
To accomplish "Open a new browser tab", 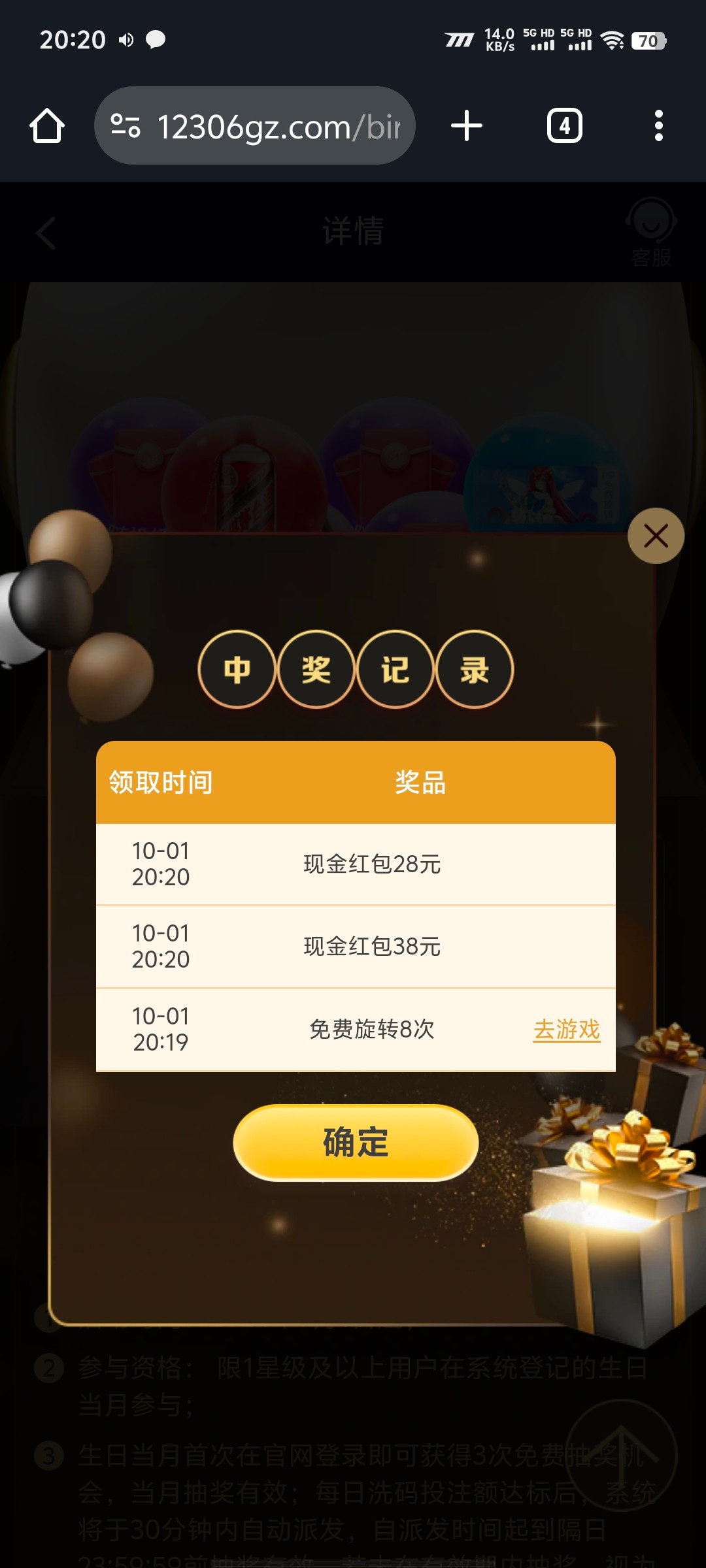I will (x=467, y=125).
